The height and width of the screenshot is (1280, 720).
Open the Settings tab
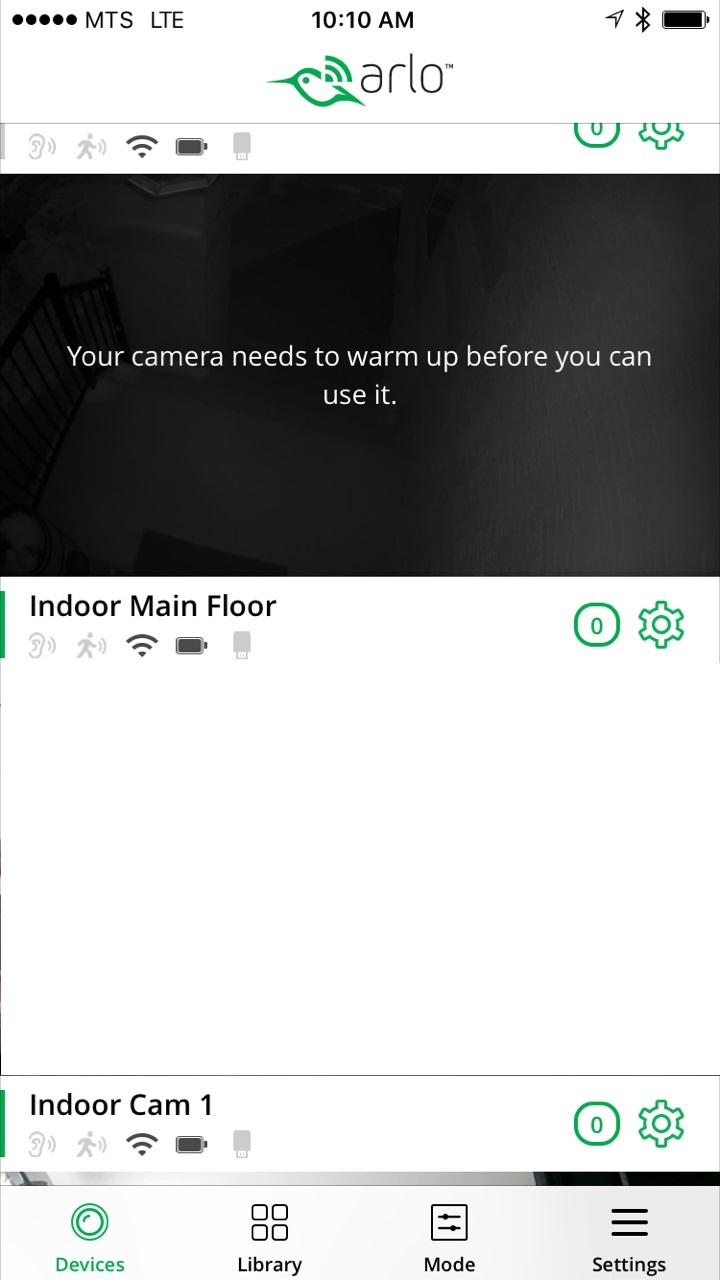[x=629, y=1238]
